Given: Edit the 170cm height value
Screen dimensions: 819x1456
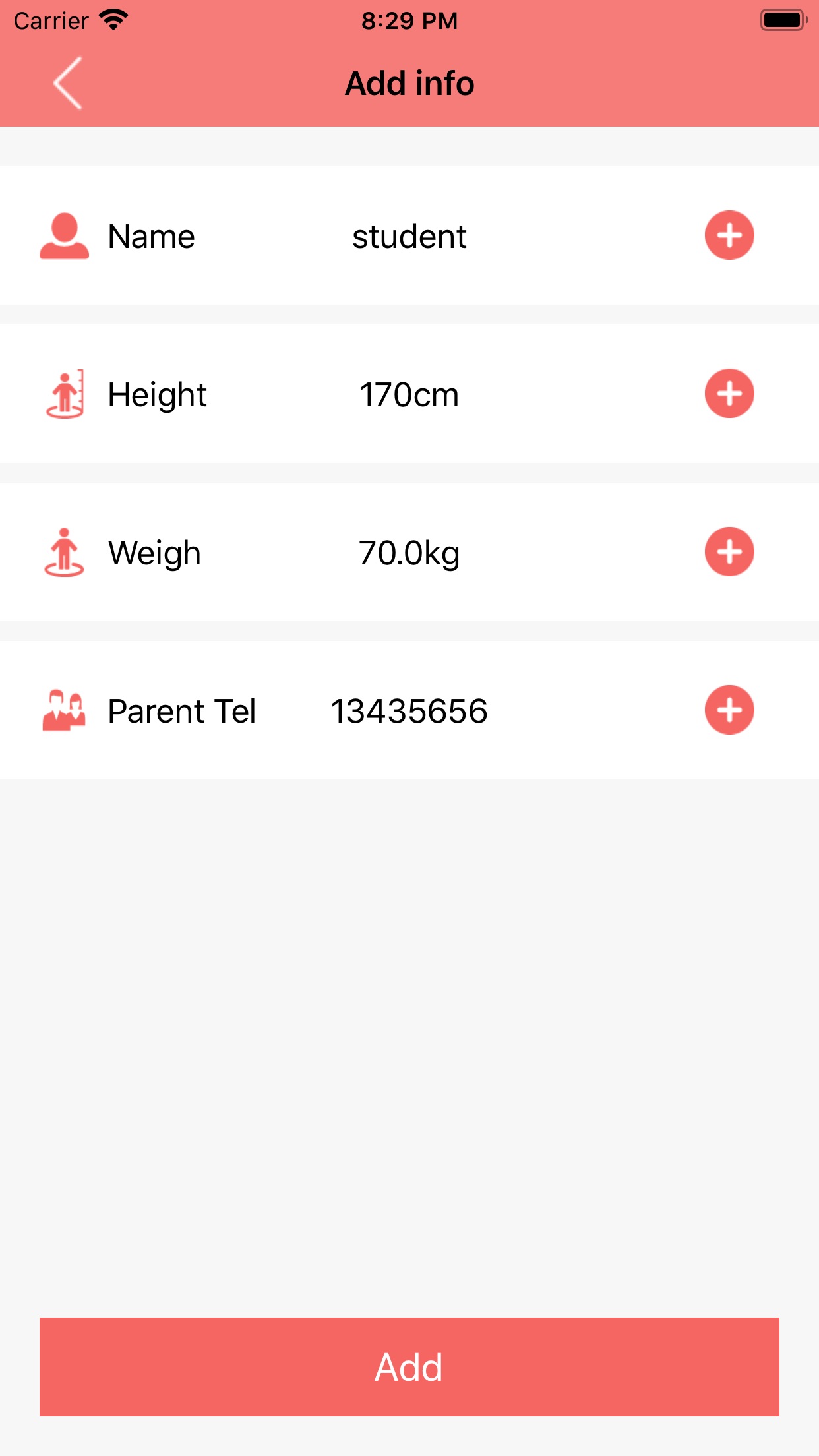Looking at the screenshot, I should click(409, 395).
